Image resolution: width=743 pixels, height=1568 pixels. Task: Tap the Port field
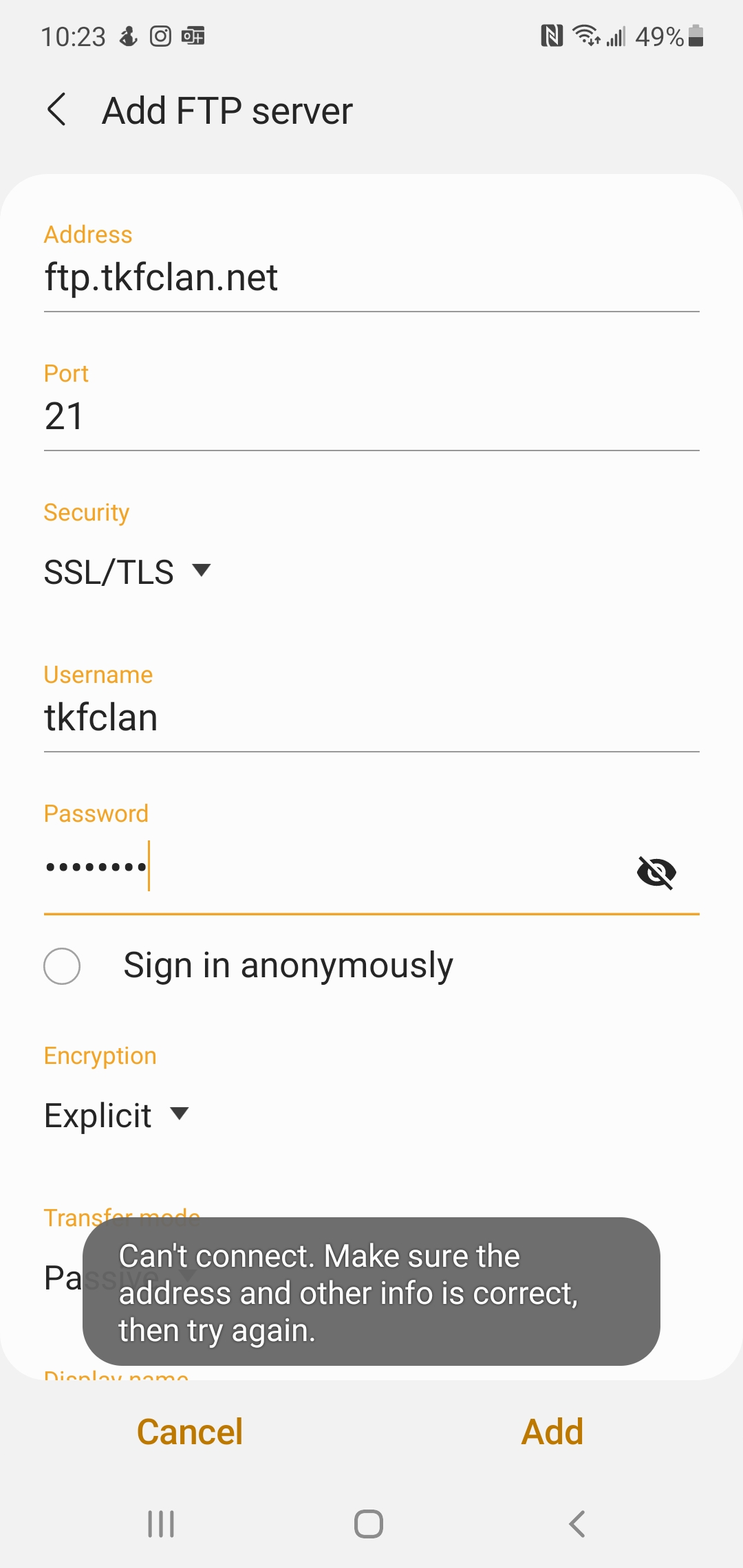371,417
